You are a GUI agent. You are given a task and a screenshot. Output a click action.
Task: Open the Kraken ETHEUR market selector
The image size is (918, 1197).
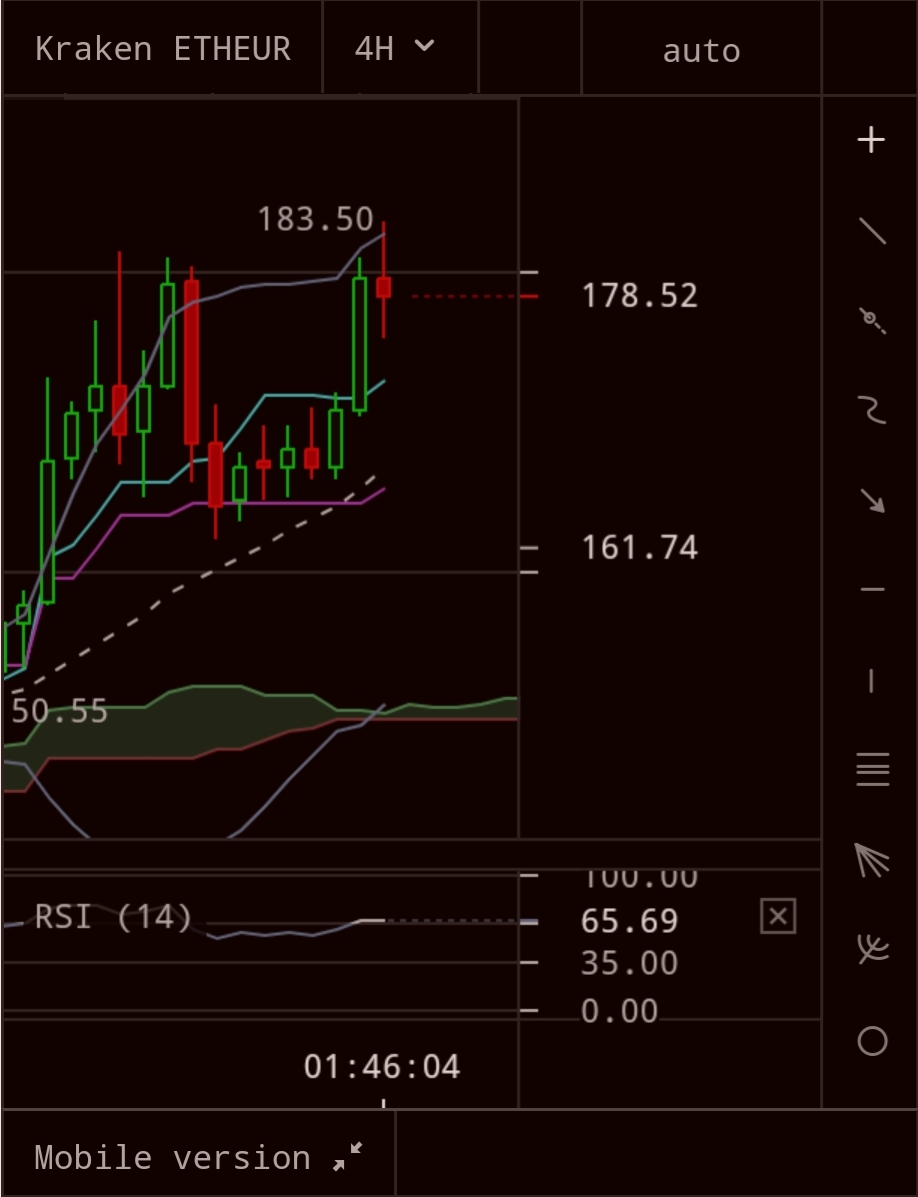pos(162,49)
